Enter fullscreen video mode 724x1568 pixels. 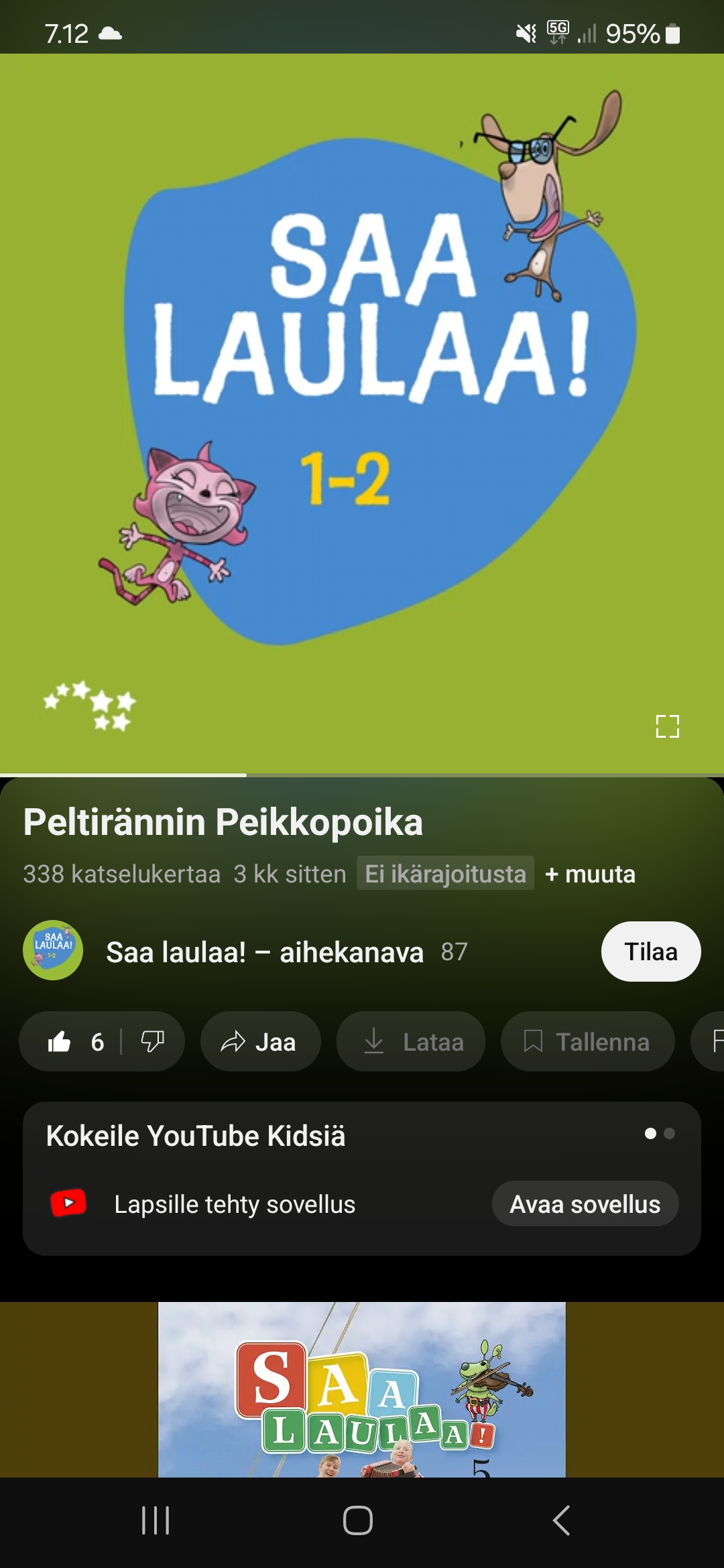coord(667,726)
